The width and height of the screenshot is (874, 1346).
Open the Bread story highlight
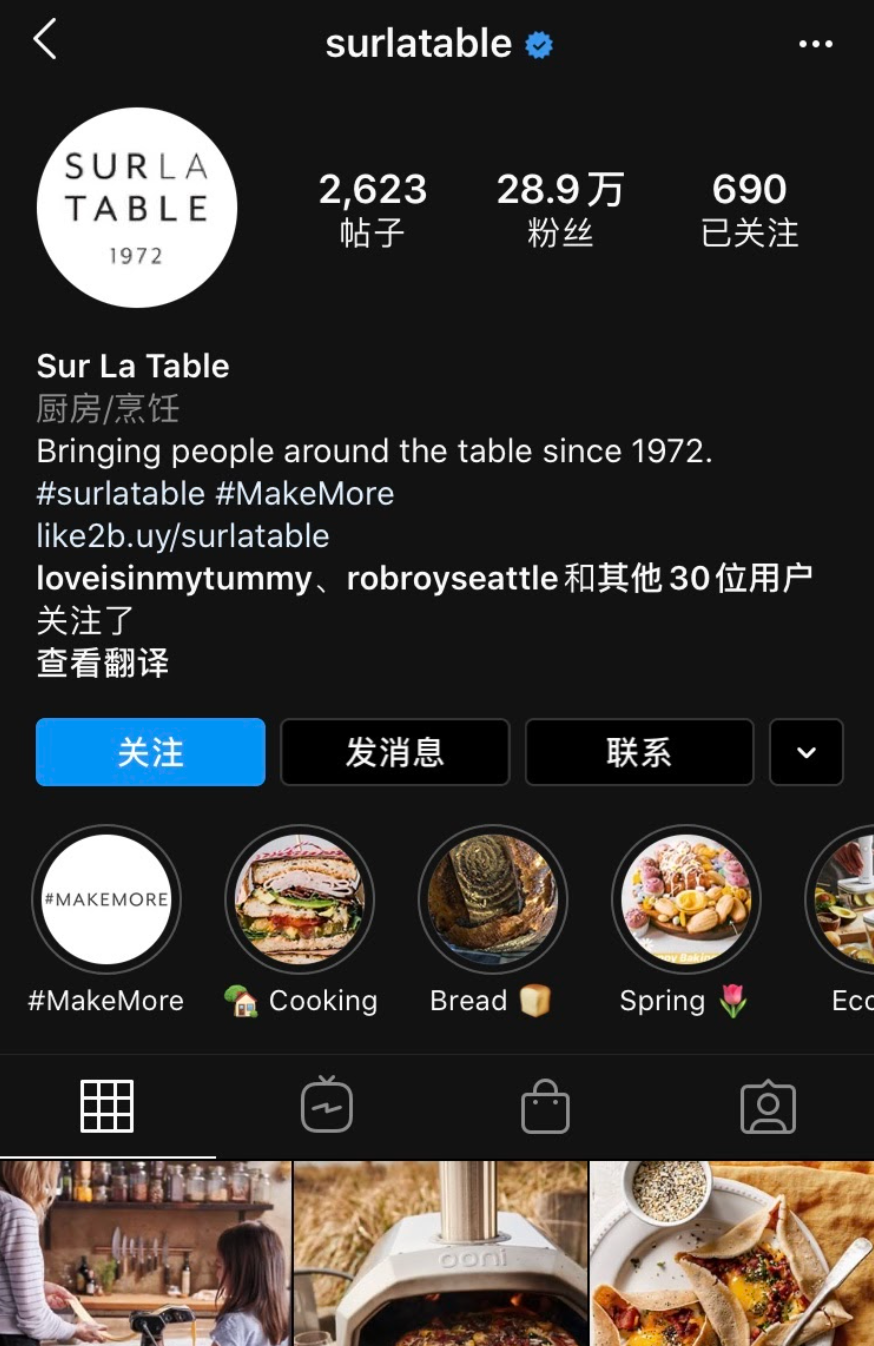(493, 899)
